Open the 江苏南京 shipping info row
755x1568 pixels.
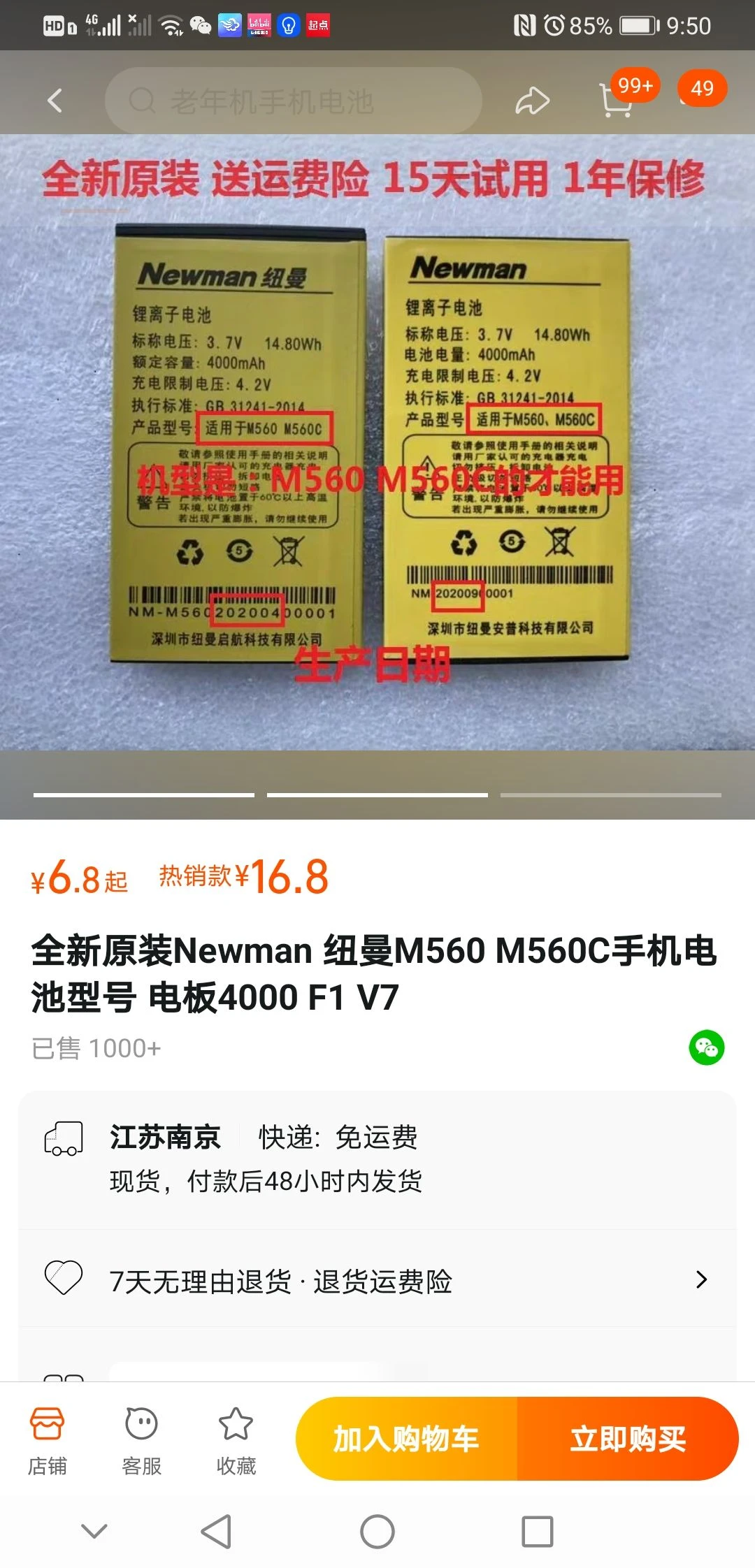tap(377, 1159)
